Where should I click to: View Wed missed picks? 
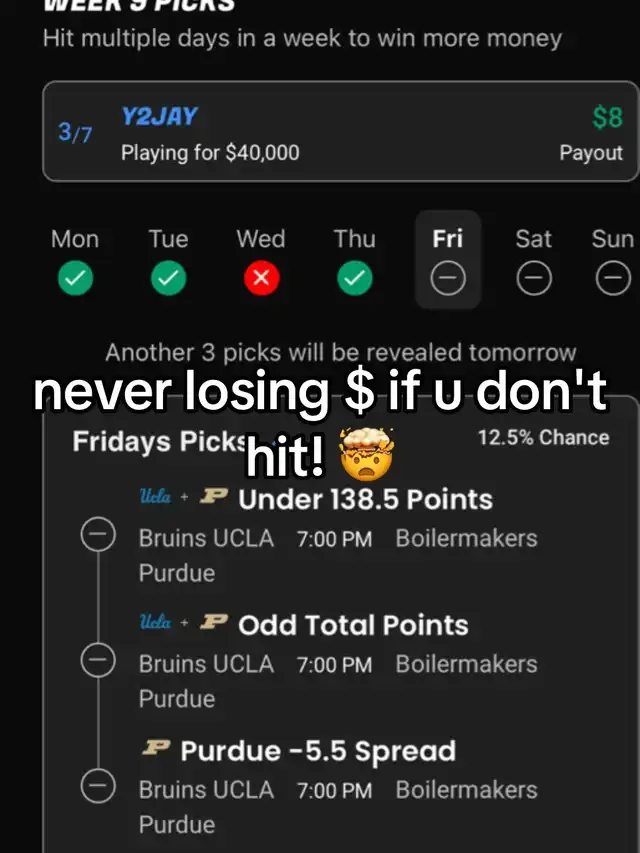coord(260,261)
